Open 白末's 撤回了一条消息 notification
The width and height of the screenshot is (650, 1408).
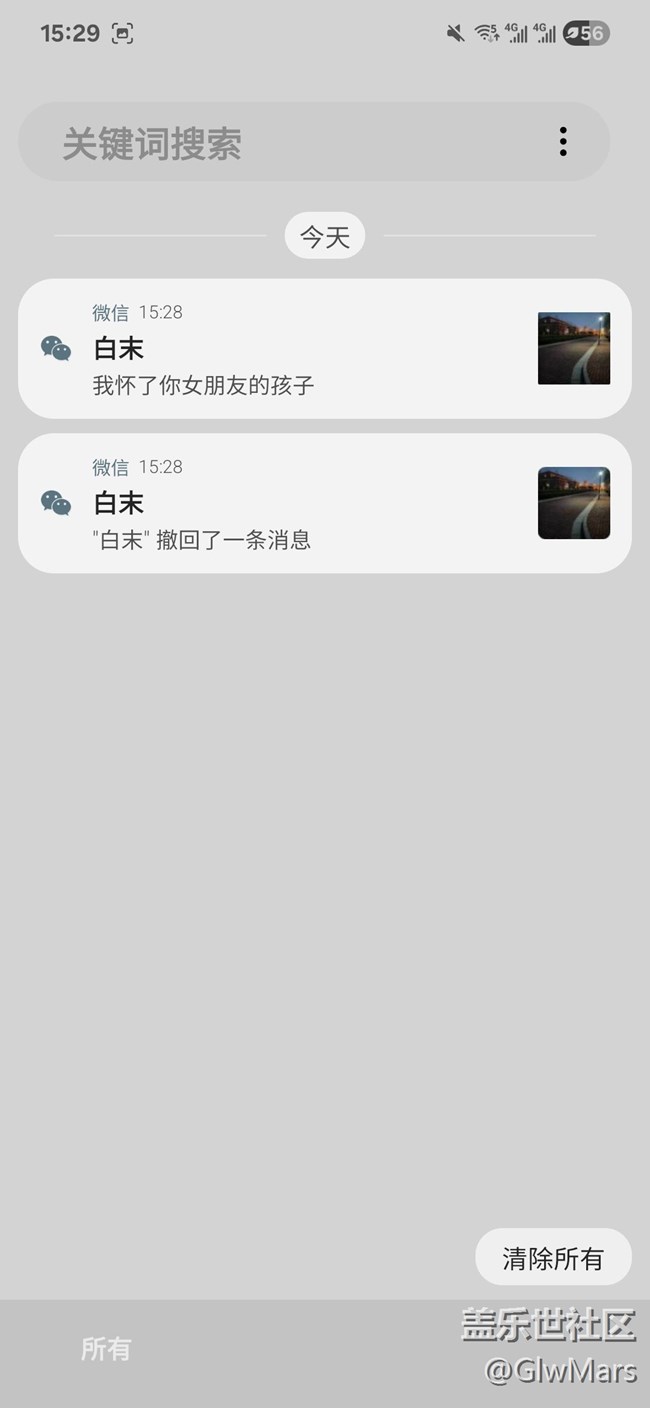(300, 504)
